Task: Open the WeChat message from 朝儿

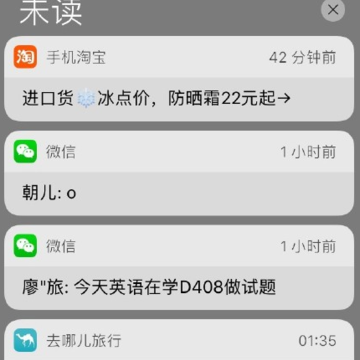Action: 179,173
